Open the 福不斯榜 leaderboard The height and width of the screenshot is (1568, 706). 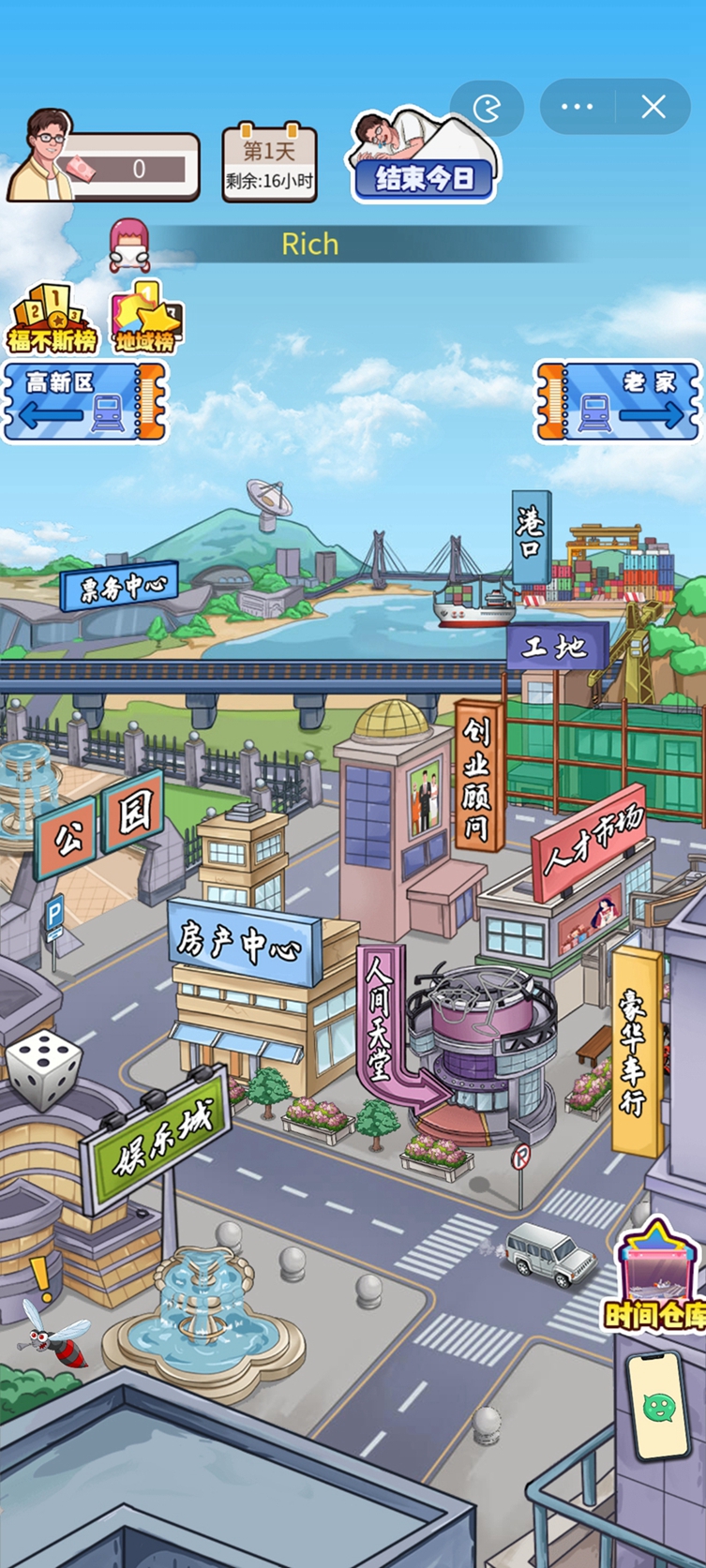(53, 321)
